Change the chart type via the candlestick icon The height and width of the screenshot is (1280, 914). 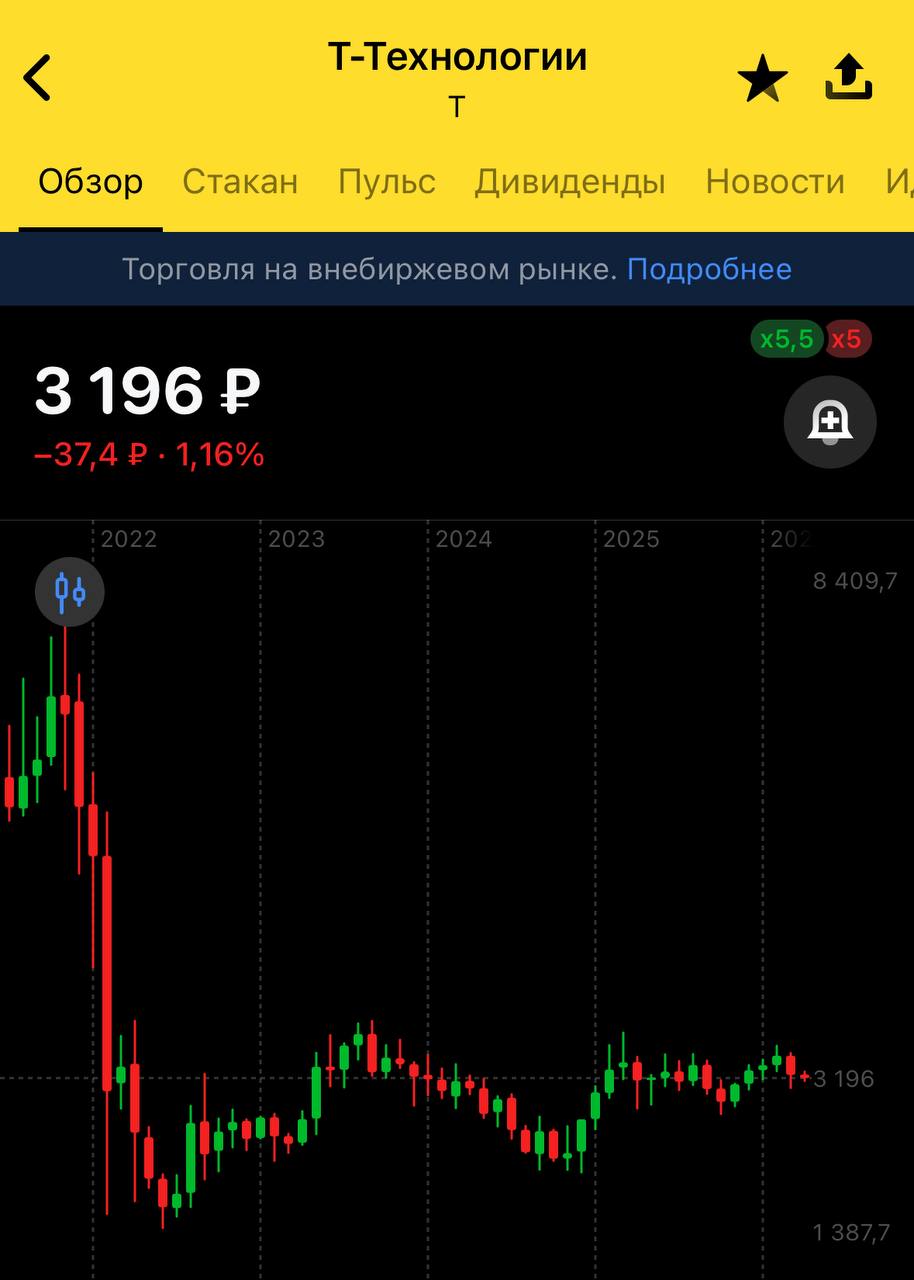[x=70, y=592]
